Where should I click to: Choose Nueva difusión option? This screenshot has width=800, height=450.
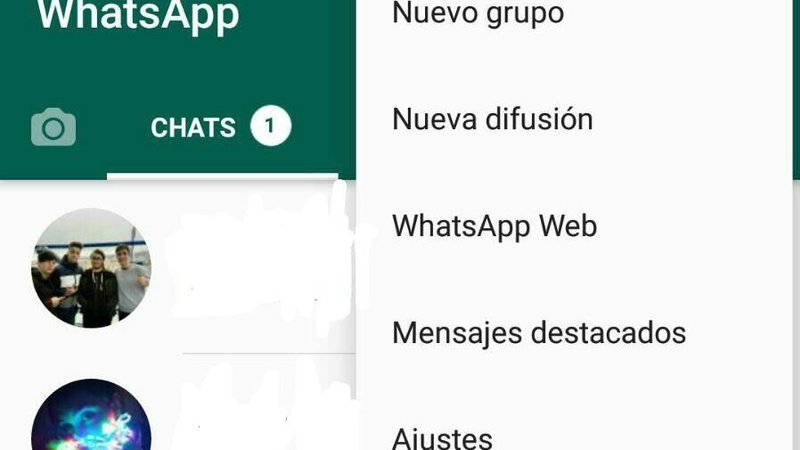(x=492, y=120)
